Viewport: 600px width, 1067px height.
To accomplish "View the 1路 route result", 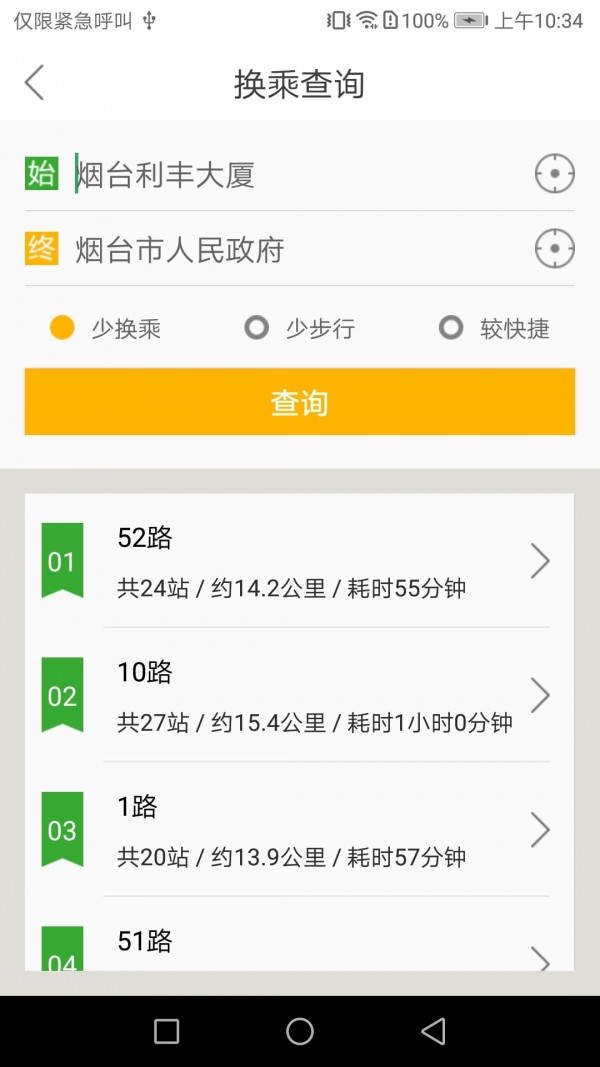I will pyautogui.click(x=300, y=830).
